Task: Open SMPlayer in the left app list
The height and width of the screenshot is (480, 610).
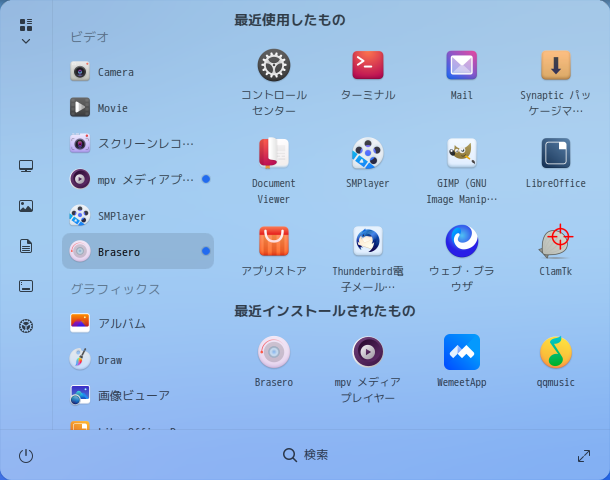Action: click(x=120, y=216)
